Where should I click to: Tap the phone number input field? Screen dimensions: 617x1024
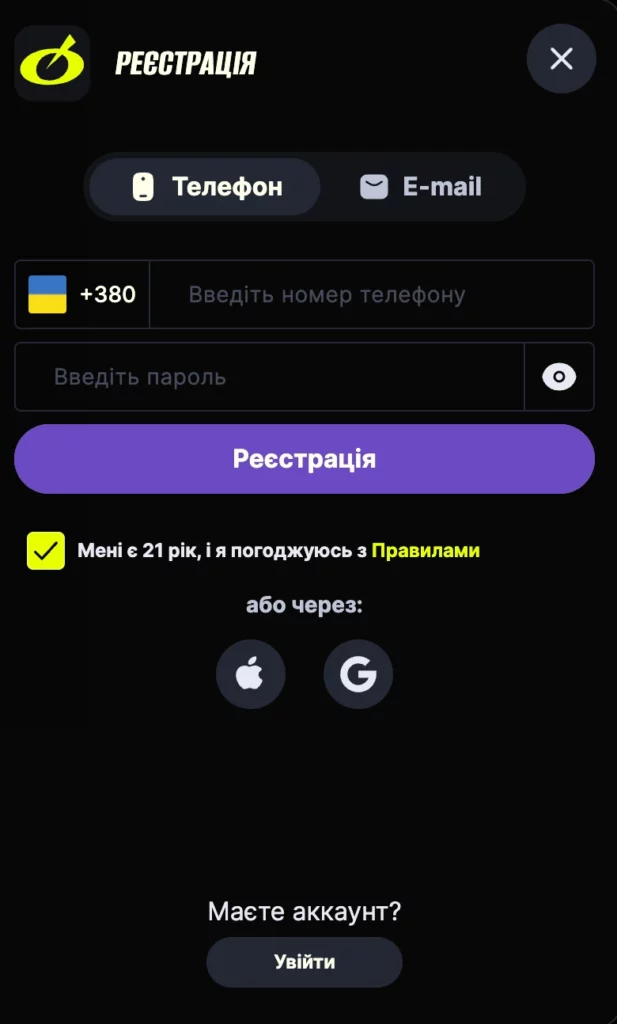coord(370,295)
